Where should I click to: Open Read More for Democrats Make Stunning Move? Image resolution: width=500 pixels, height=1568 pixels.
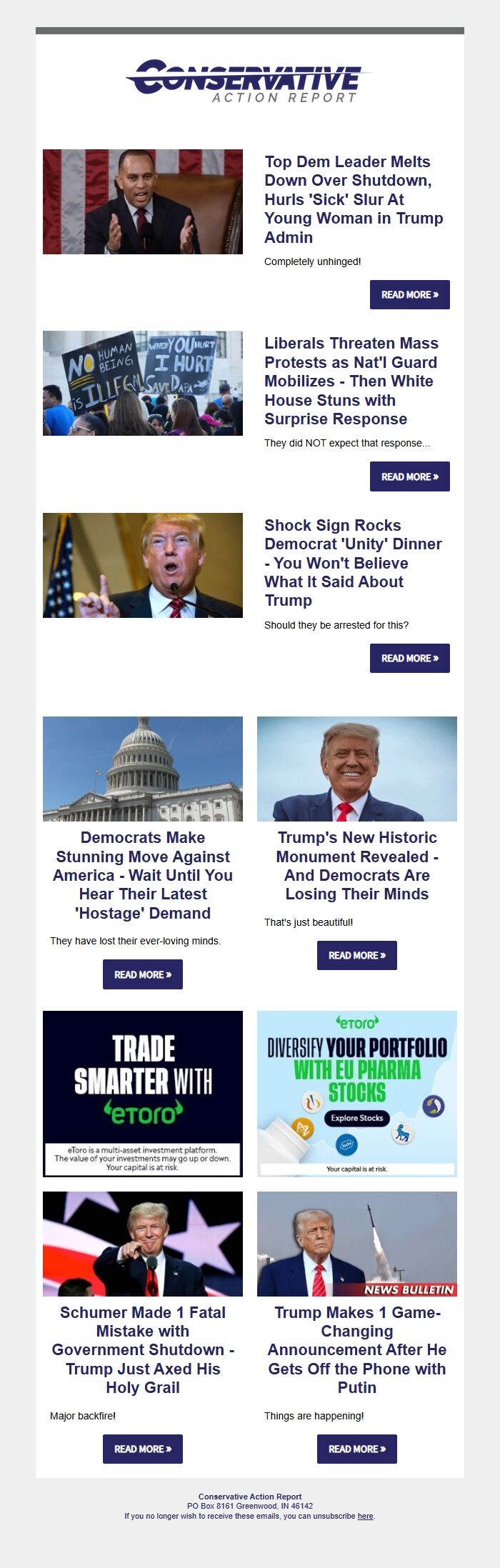coord(143,974)
